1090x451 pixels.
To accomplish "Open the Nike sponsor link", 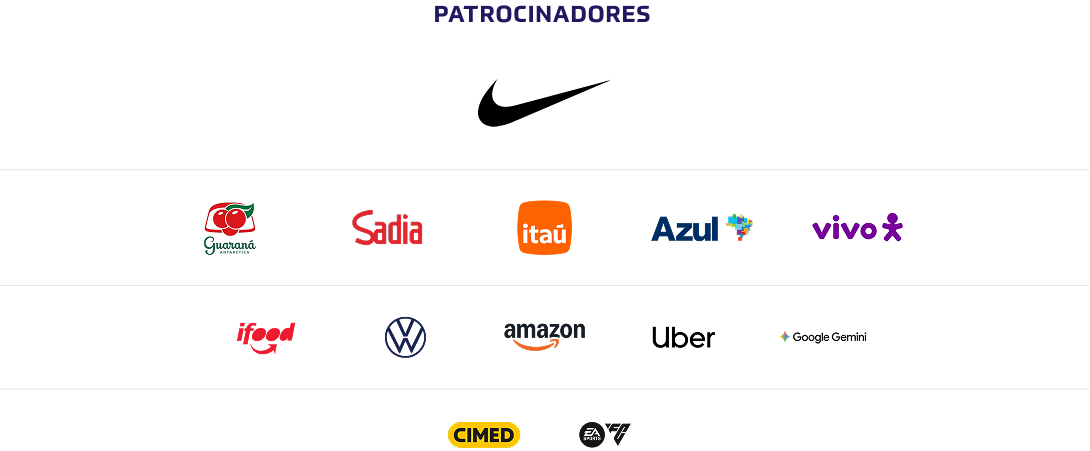I will click(544, 103).
